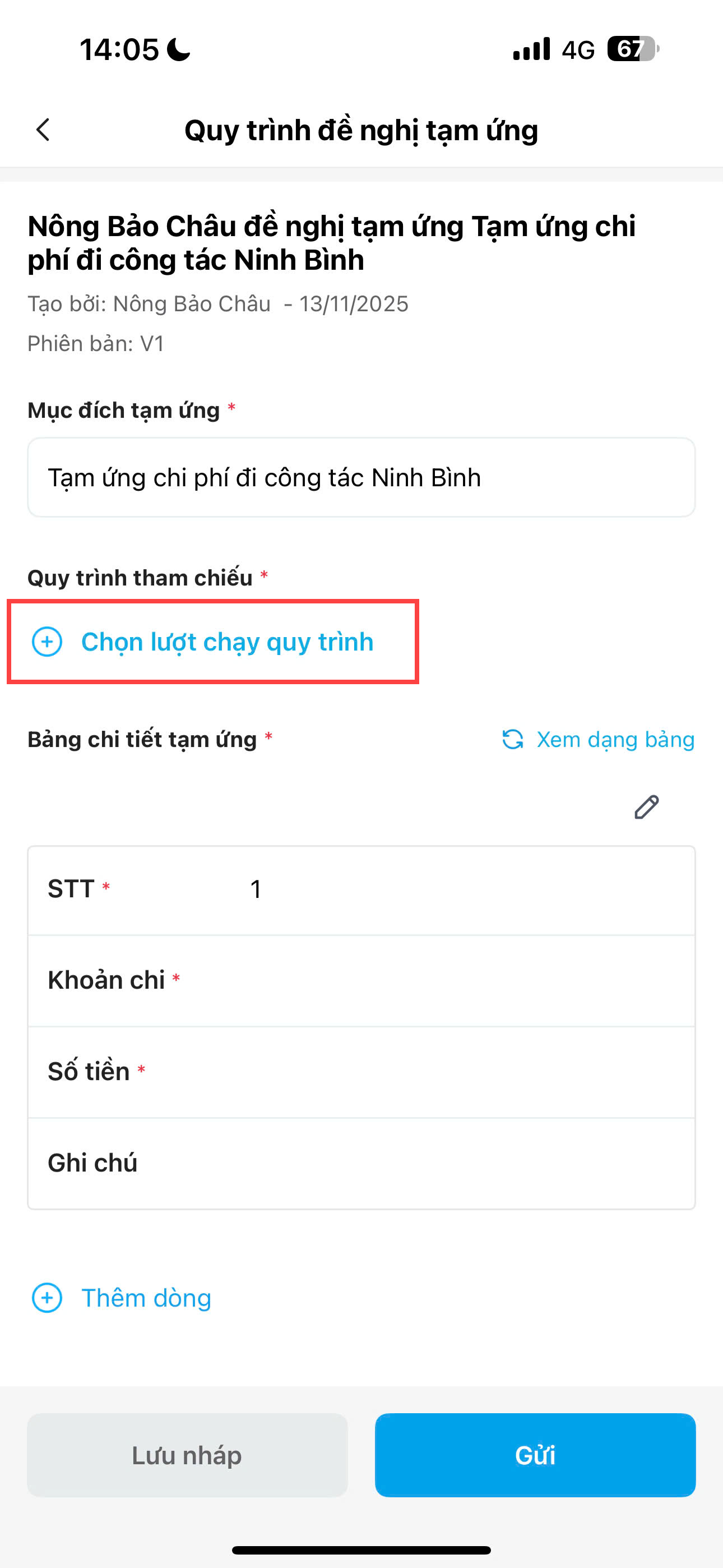This screenshot has height=1568, width=723.
Task: Submit the request with Gửi
Action: (535, 1455)
